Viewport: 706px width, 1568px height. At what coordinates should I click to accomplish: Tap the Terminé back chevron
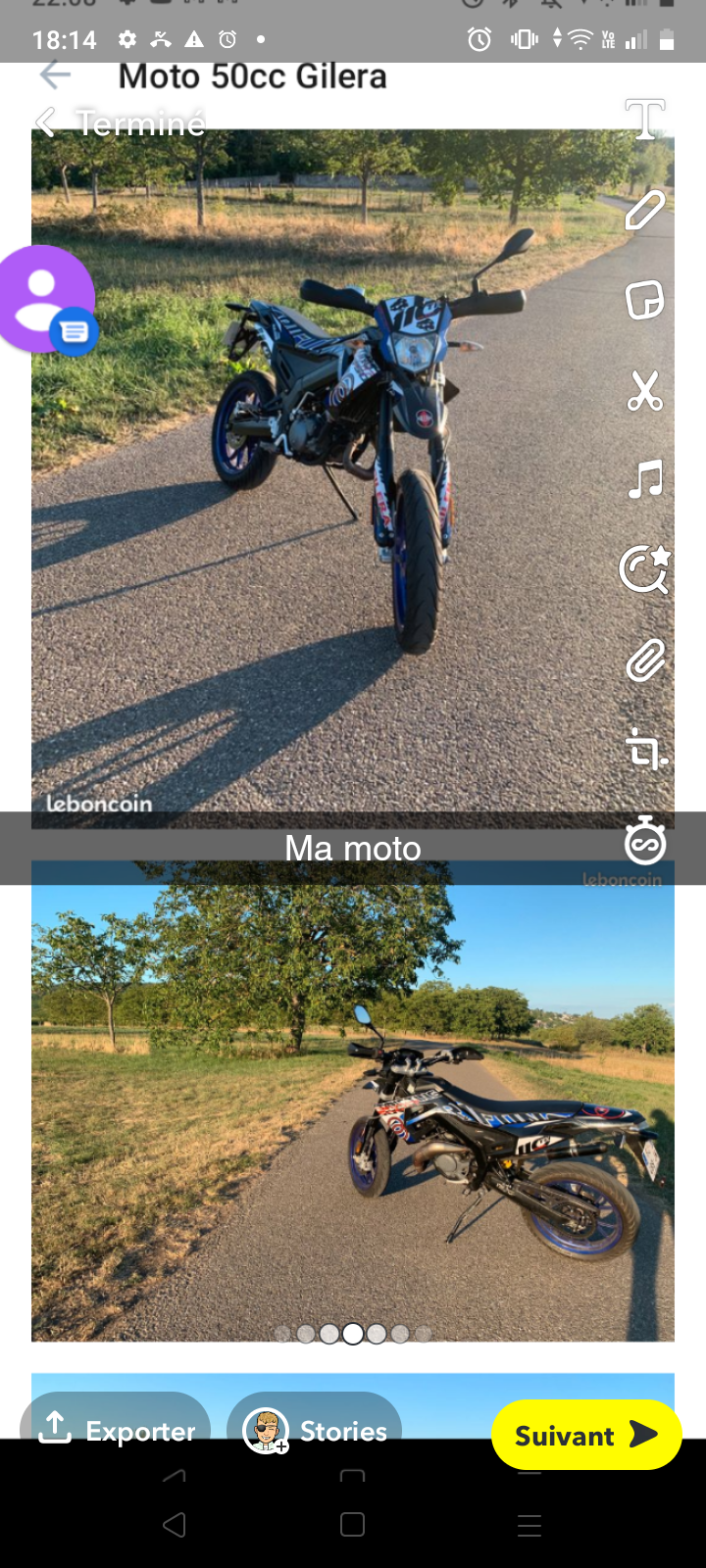tap(45, 122)
